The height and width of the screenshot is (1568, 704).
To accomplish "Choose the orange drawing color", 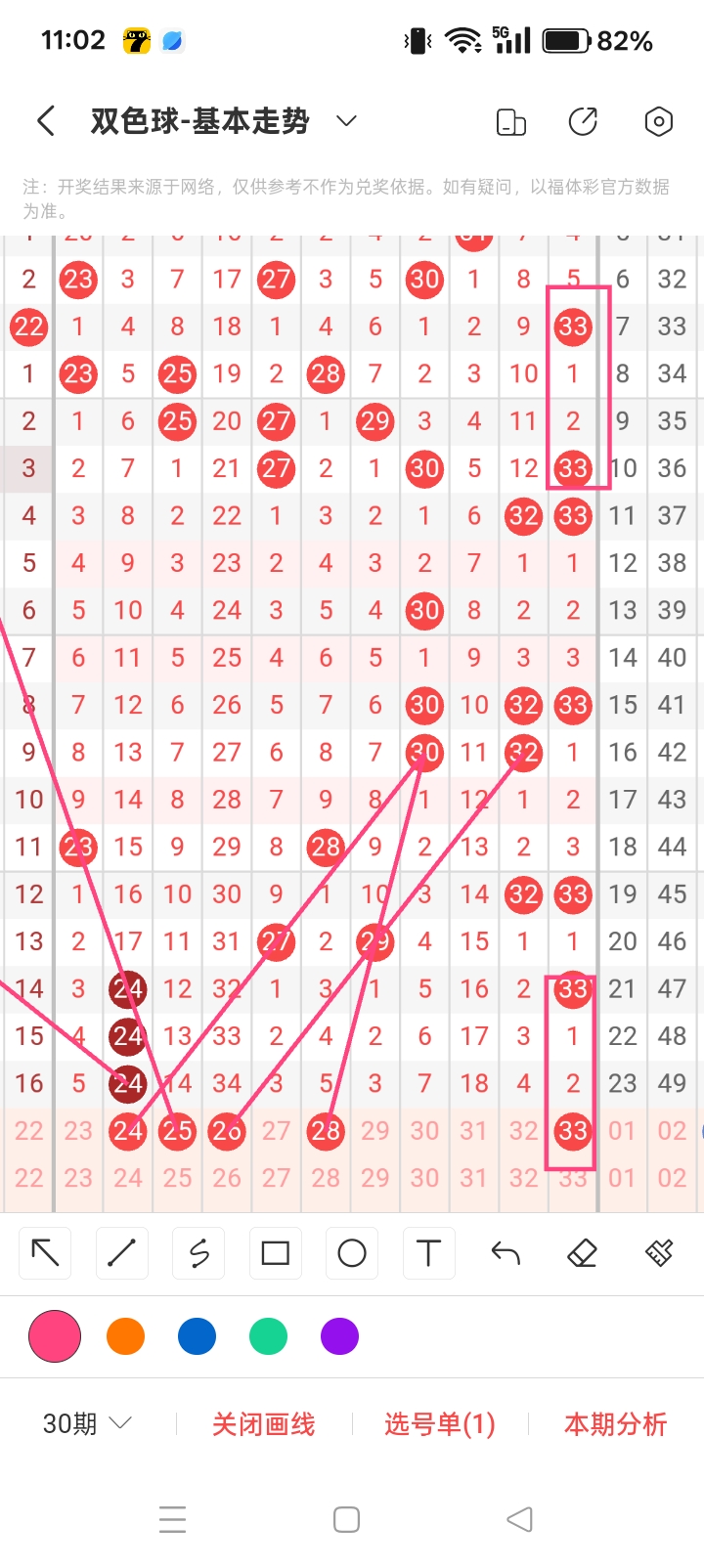I will click(126, 1336).
